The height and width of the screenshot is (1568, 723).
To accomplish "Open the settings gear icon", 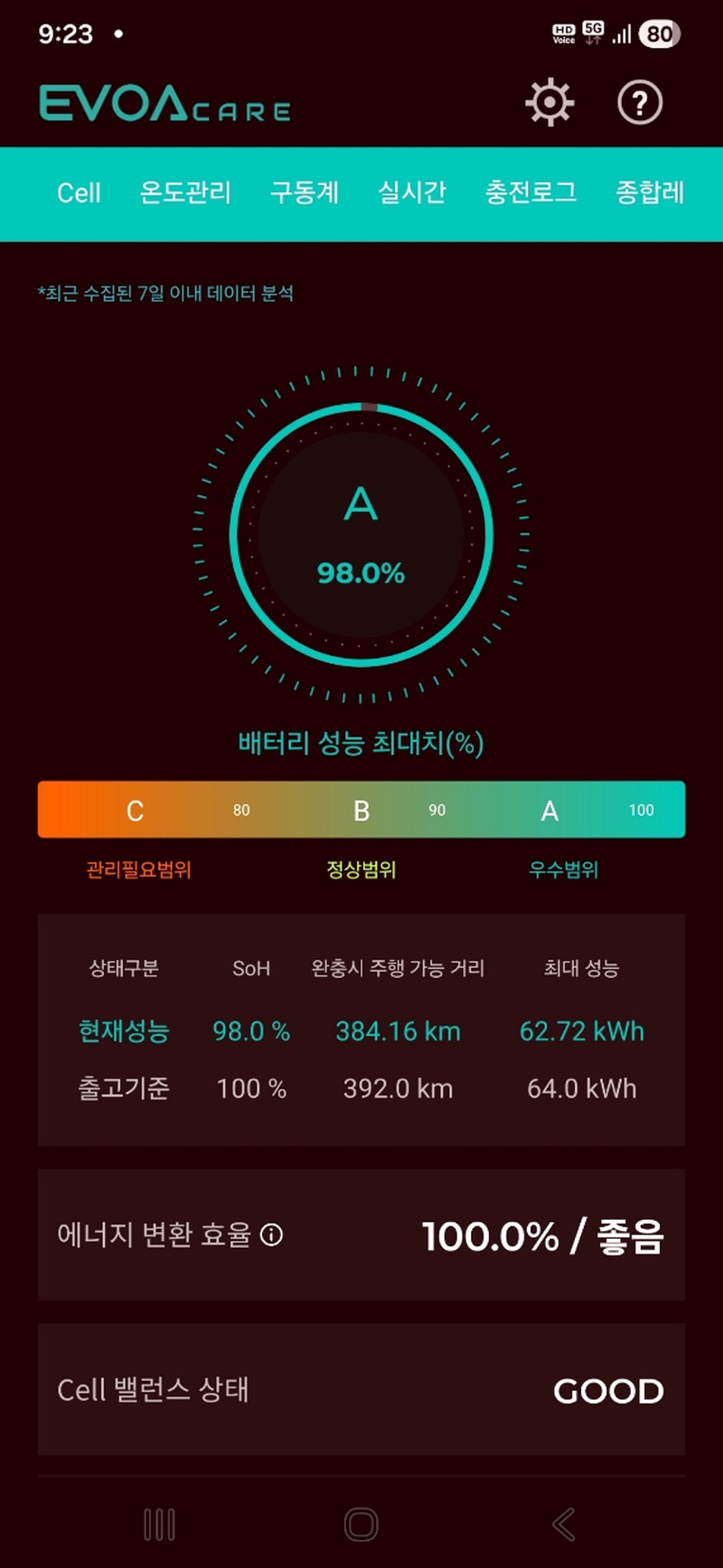I will (549, 103).
